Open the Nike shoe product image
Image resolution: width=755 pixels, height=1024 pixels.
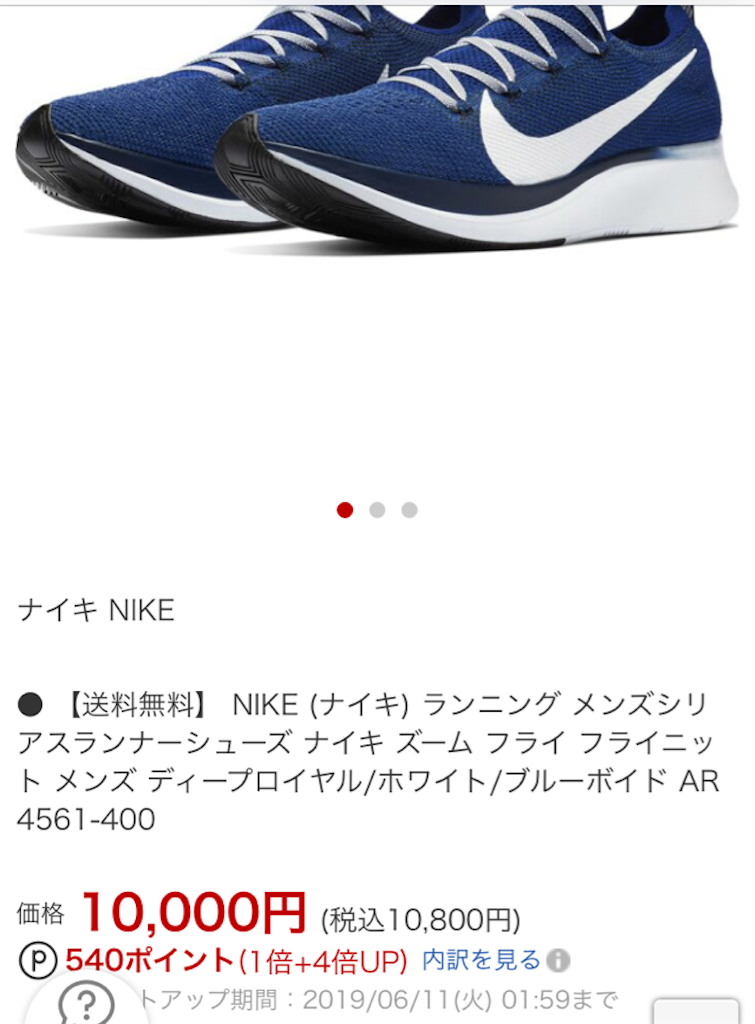tap(378, 131)
